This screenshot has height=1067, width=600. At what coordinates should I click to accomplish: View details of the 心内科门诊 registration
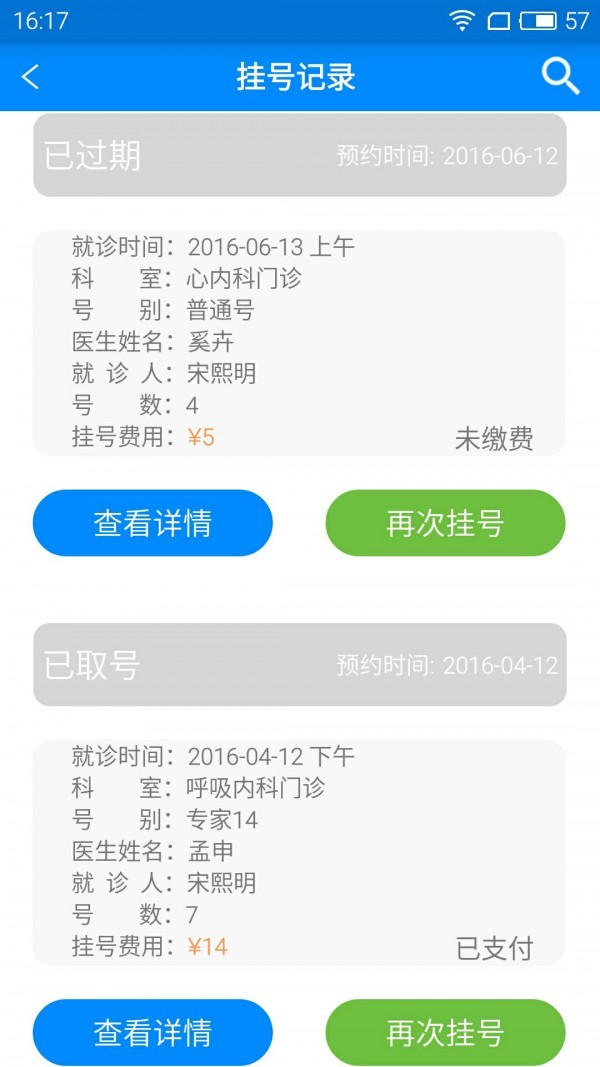point(152,523)
